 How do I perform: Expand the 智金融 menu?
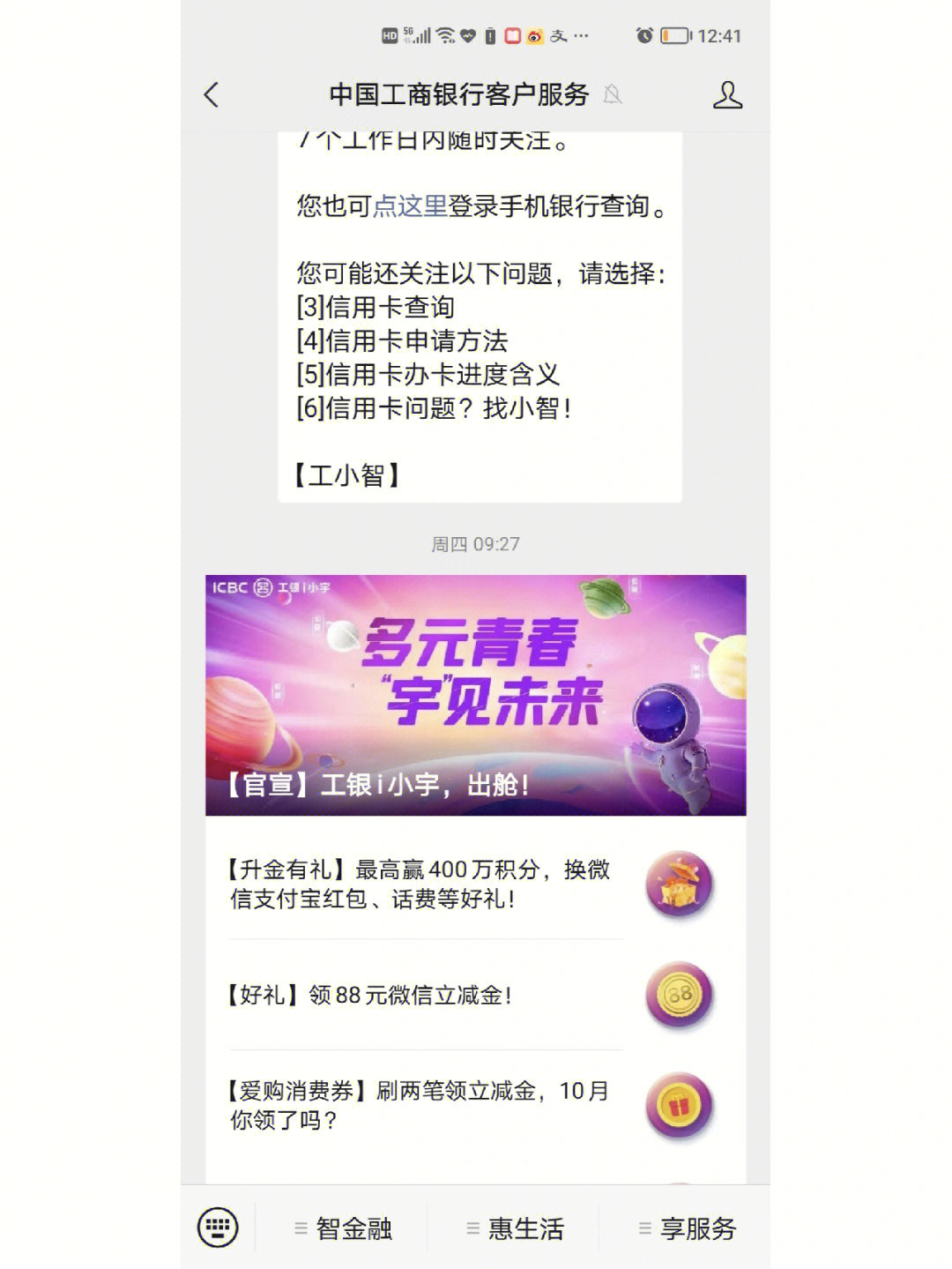pyautogui.click(x=344, y=1228)
